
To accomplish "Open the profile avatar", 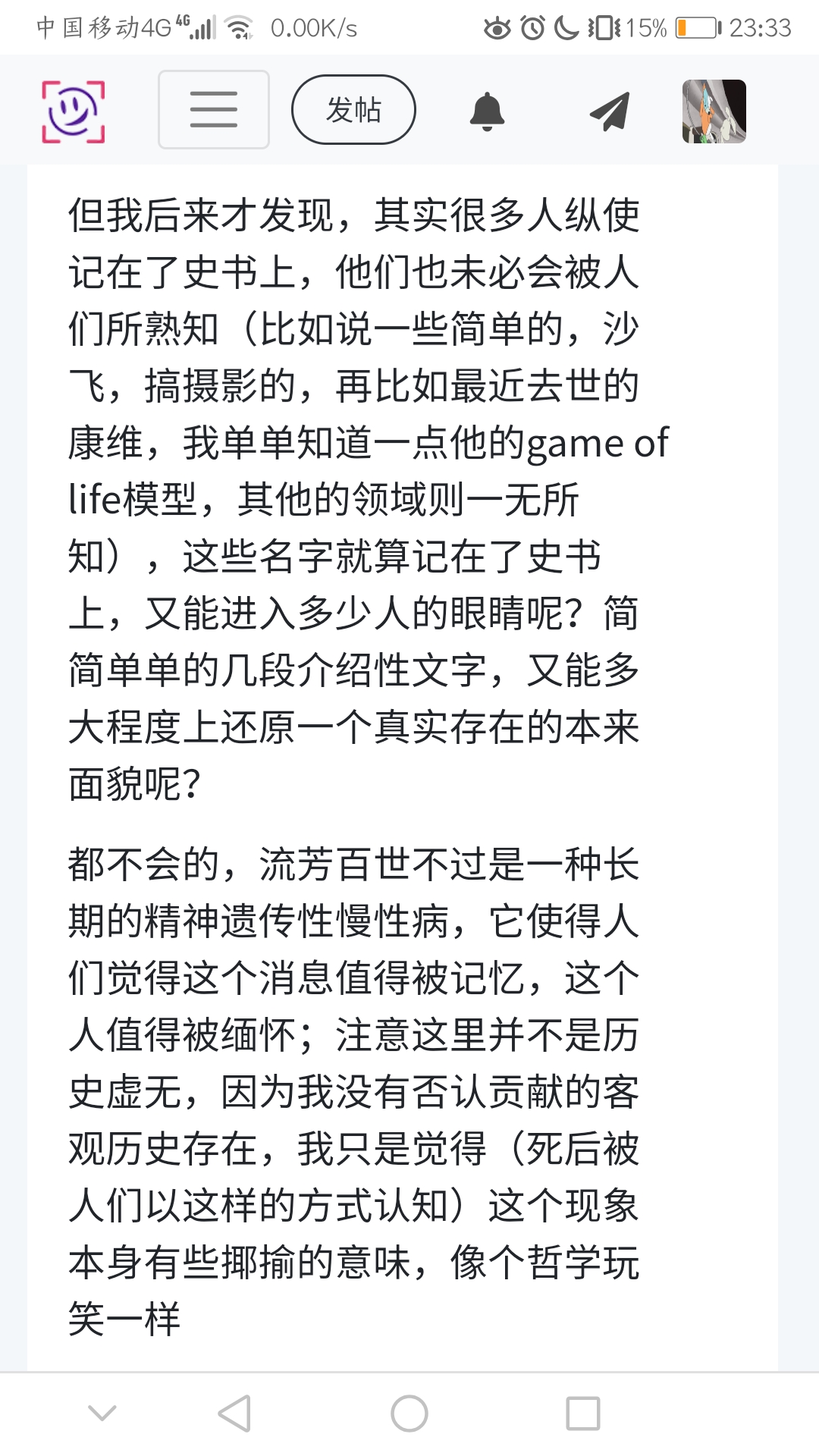I will click(x=714, y=111).
